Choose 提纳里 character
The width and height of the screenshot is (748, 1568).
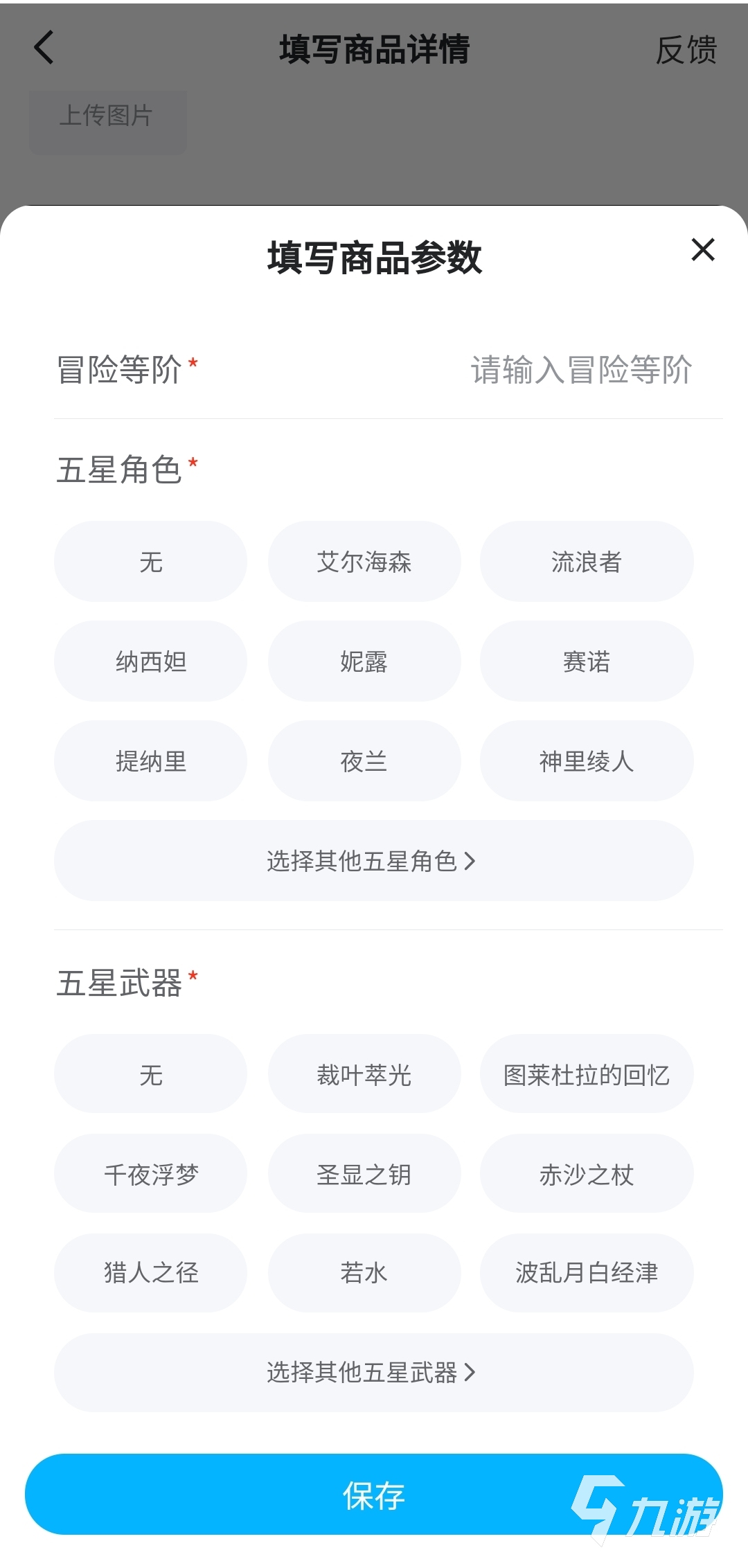click(x=151, y=761)
